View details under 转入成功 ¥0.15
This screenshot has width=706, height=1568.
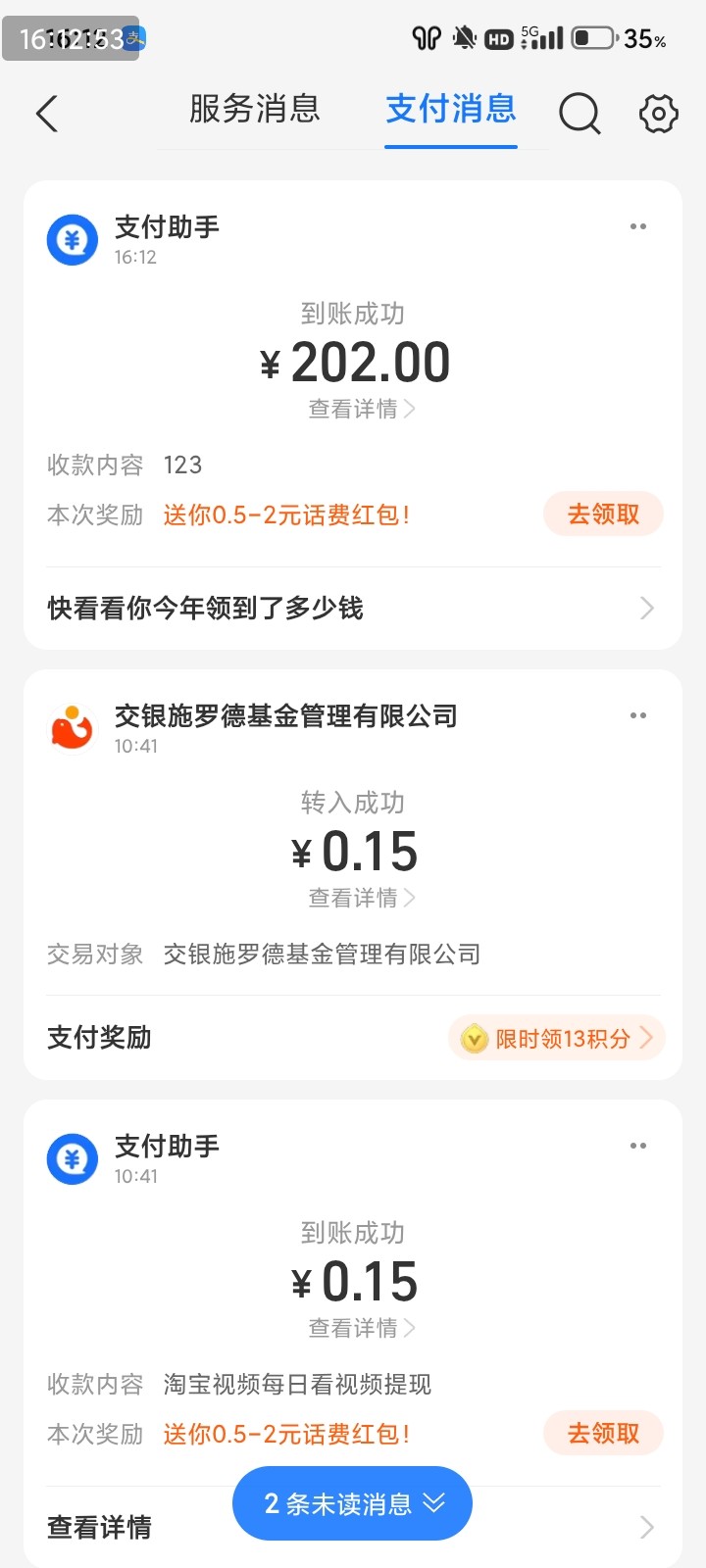pos(362,898)
